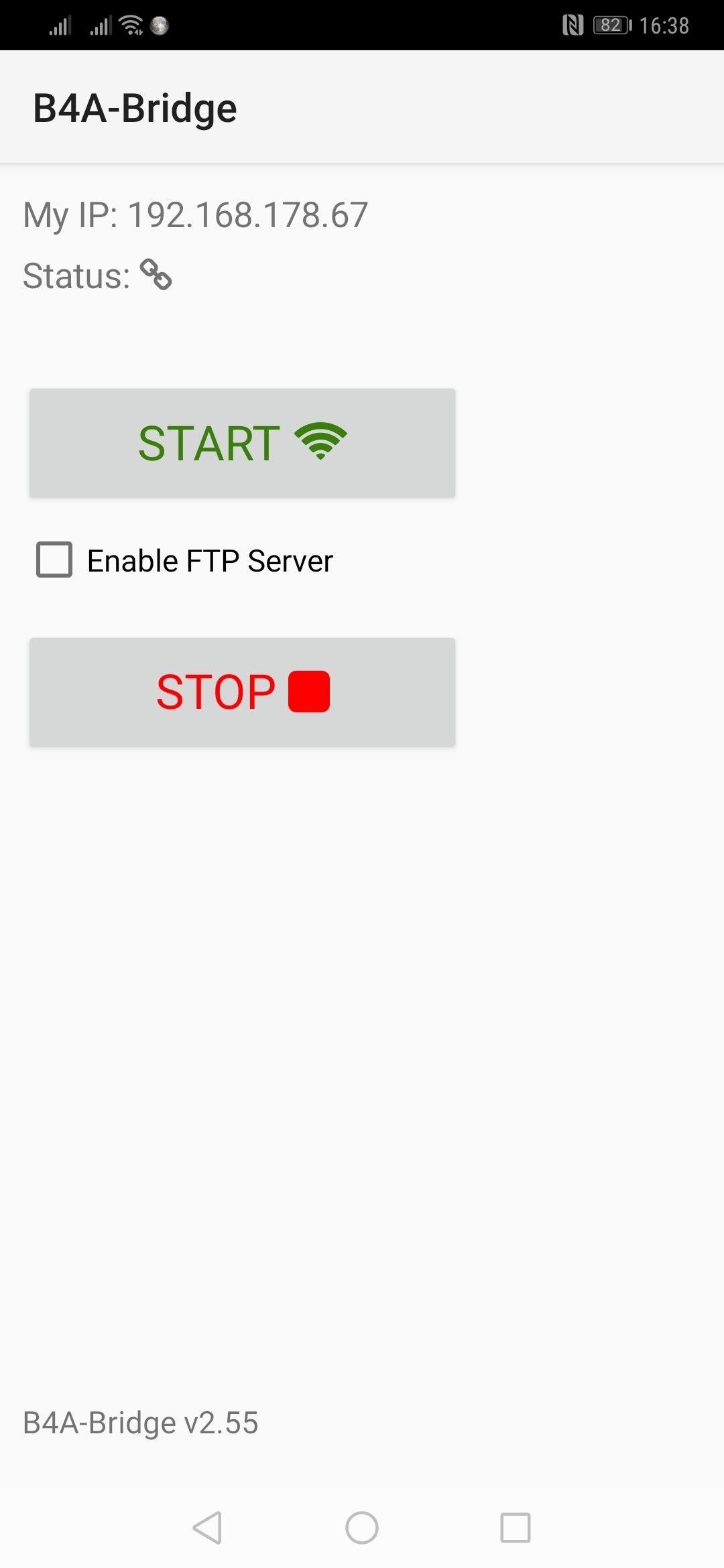Return to the home screen
Viewport: 724px width, 1568px height.
point(362,1528)
